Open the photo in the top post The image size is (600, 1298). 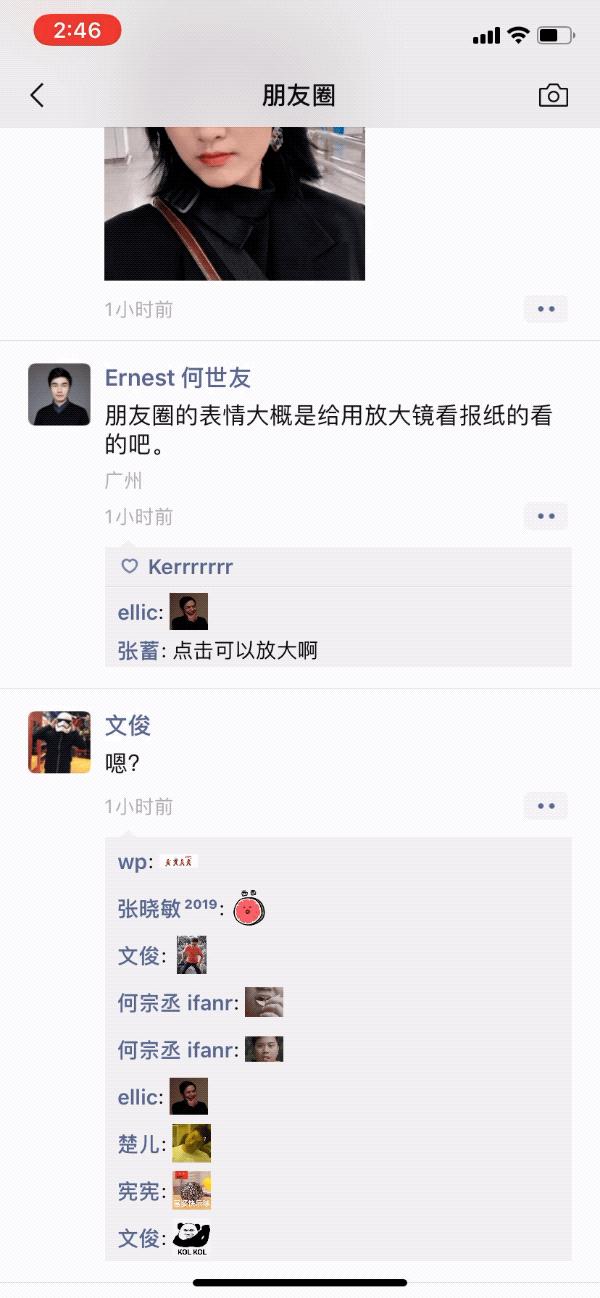234,203
